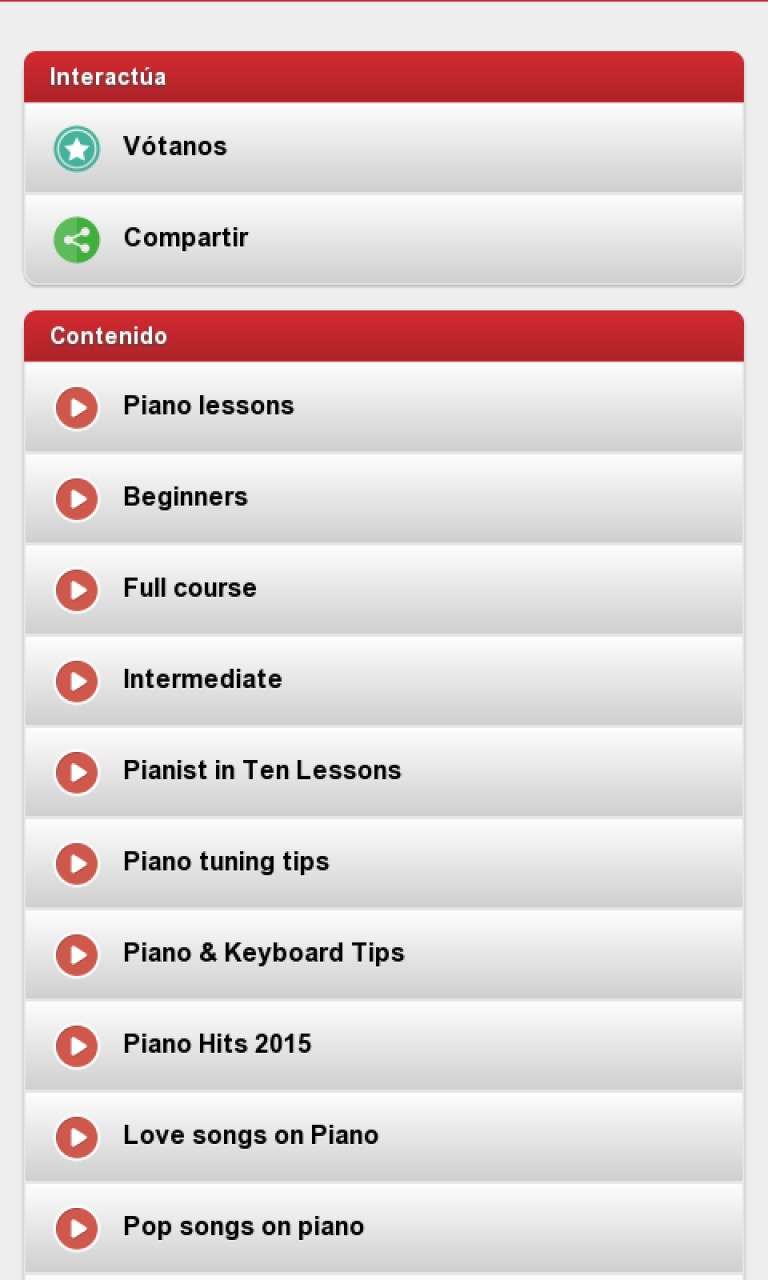
Task: Open Piano & Keyboard Tips
Action: click(x=384, y=953)
